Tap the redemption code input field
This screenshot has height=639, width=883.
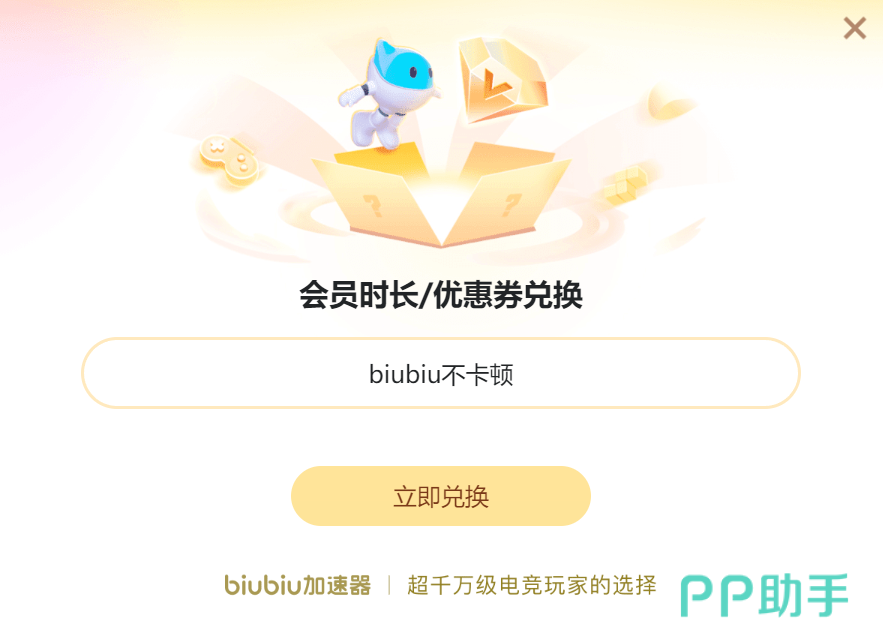440,374
